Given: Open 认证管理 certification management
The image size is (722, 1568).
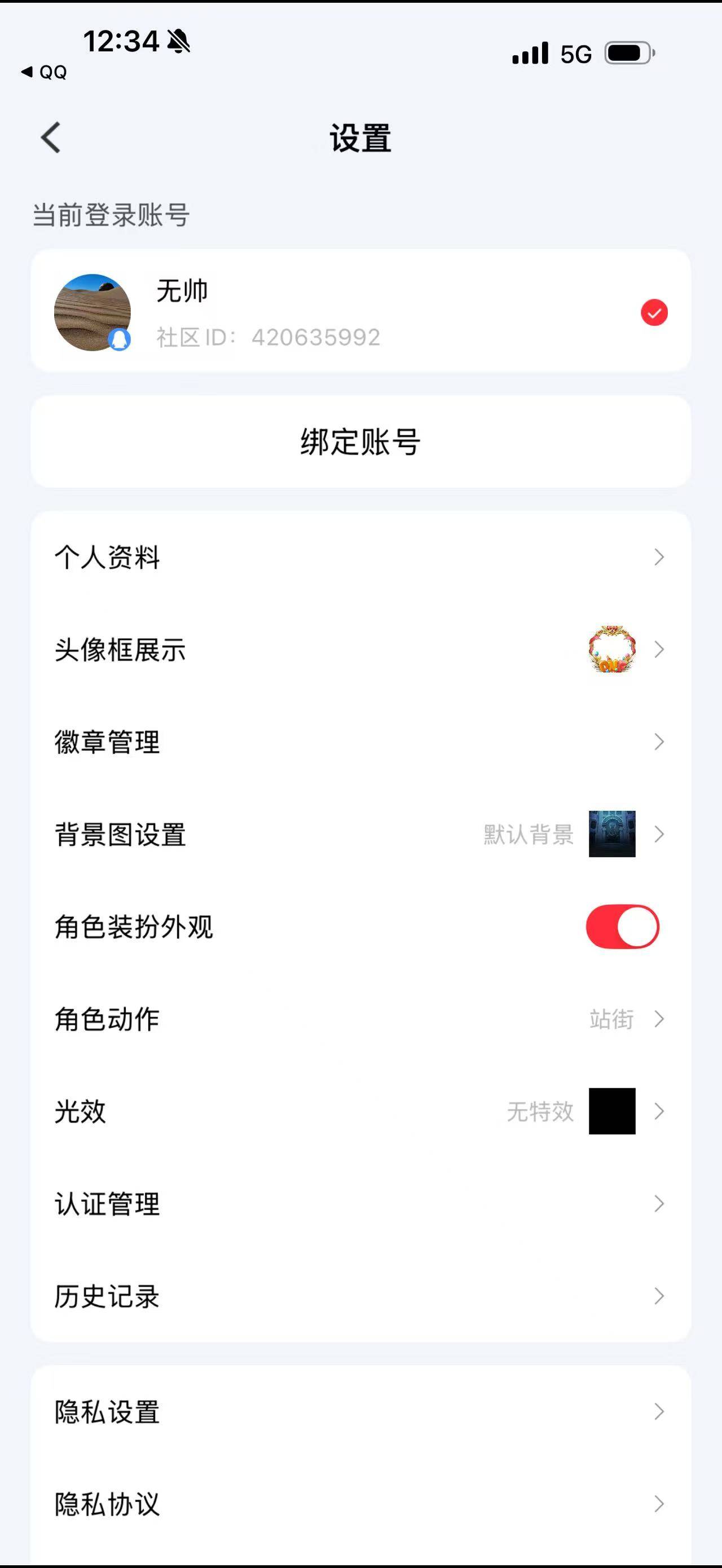Looking at the screenshot, I should (361, 1204).
